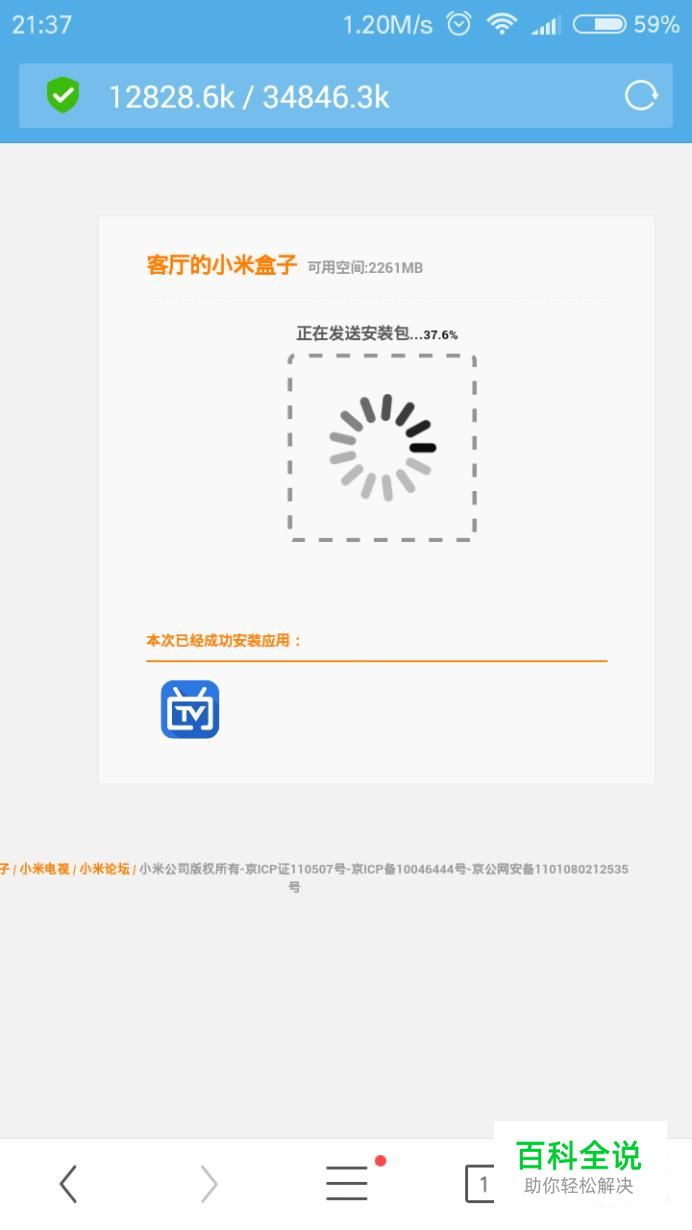Image resolution: width=692 pixels, height=1230 pixels.
Task: Open the address bar showing download progress
Action: [x=346, y=96]
